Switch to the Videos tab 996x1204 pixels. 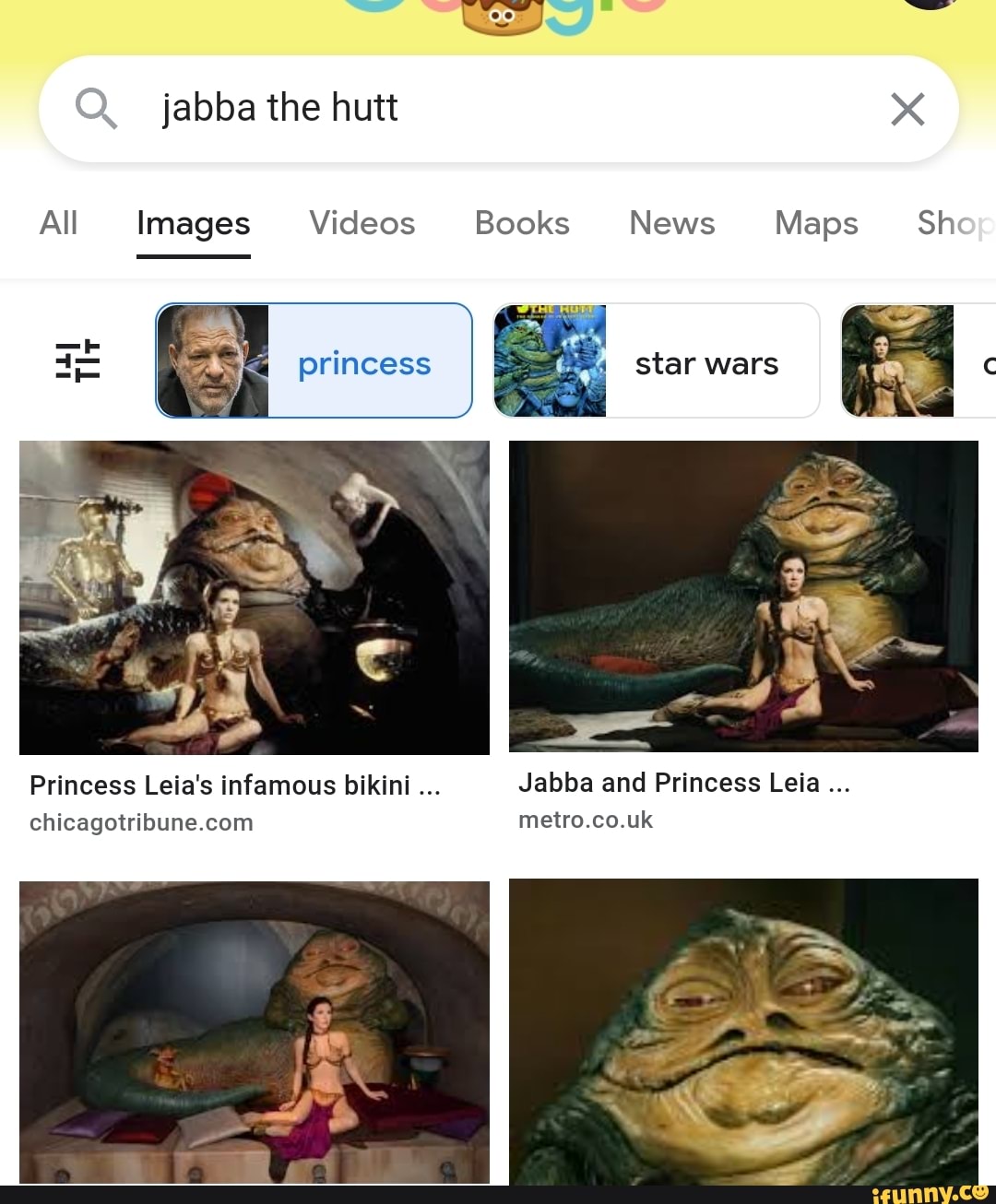click(362, 223)
